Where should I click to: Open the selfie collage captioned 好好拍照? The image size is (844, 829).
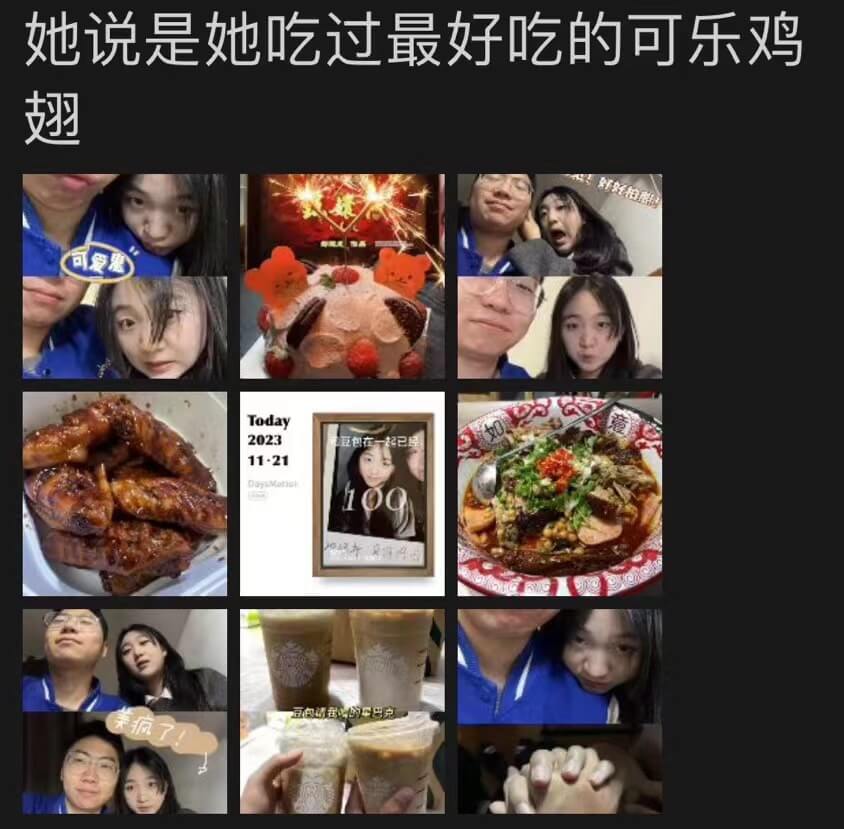point(559,276)
